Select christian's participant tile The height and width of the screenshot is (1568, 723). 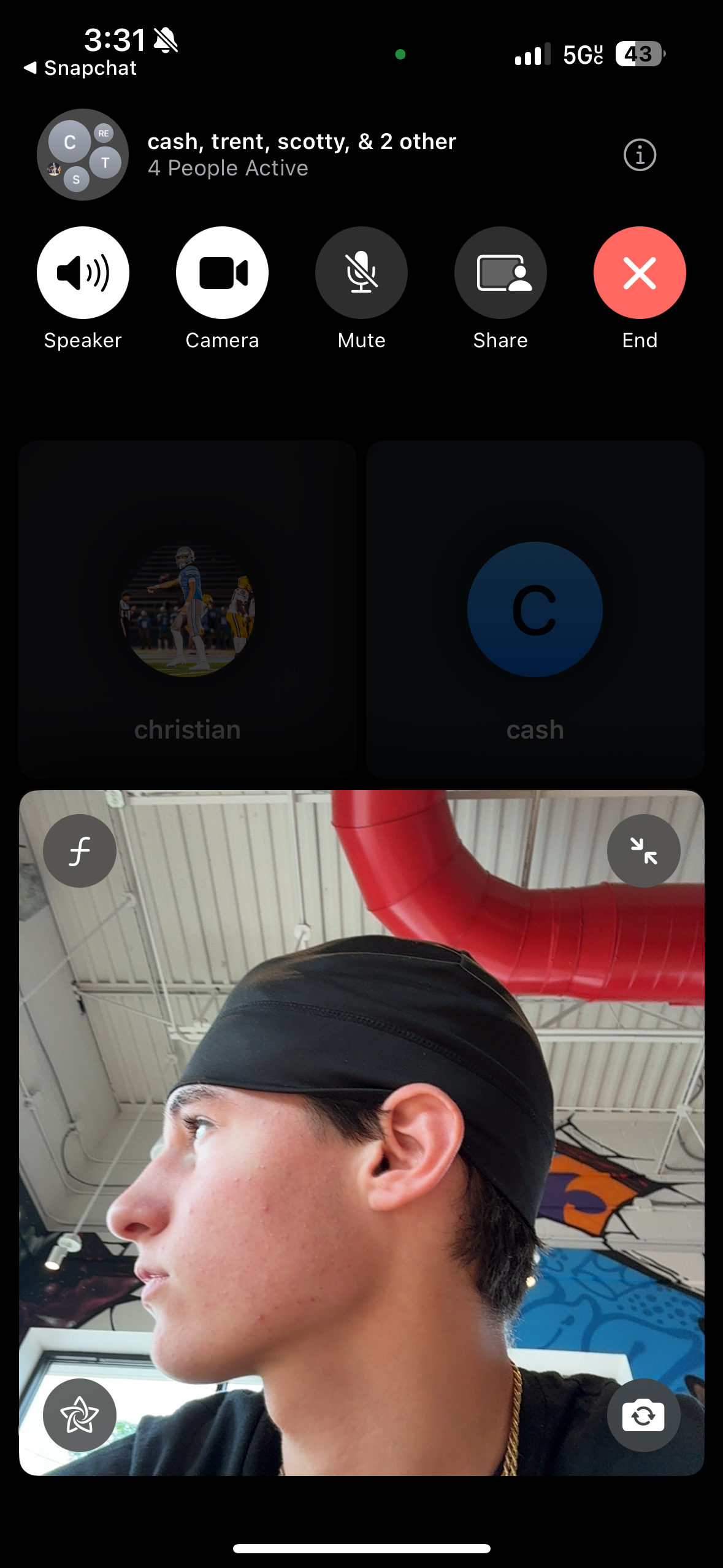188,609
